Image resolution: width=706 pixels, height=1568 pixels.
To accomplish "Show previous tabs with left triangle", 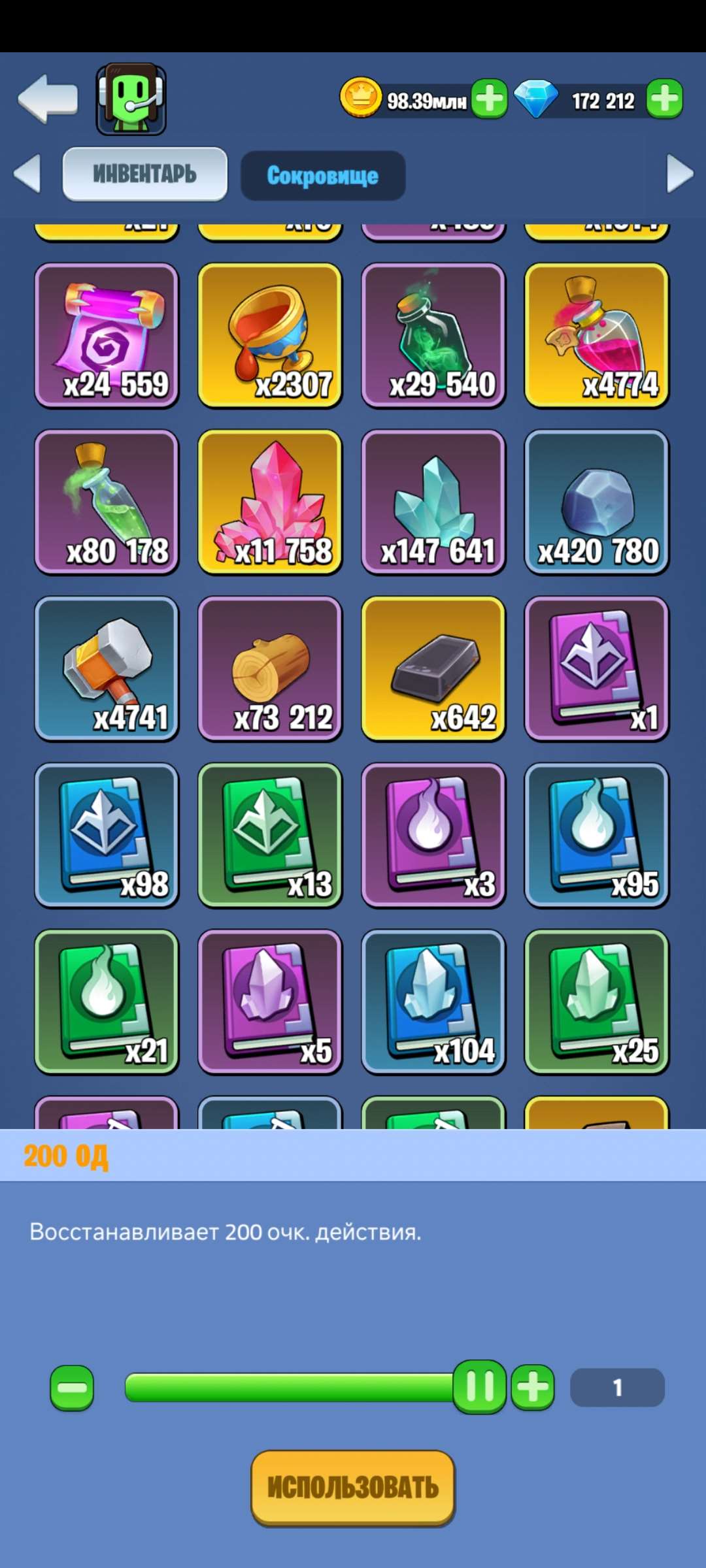I will 27,174.
